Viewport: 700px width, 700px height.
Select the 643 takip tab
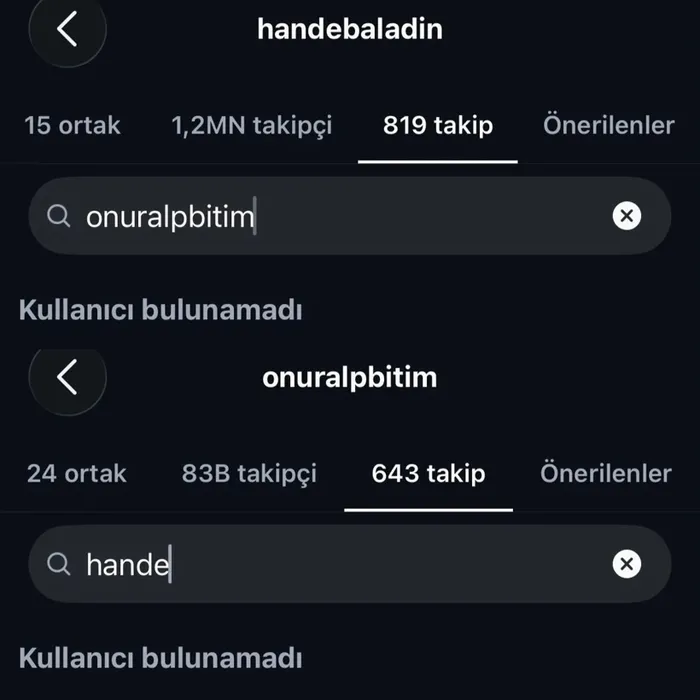pos(429,474)
